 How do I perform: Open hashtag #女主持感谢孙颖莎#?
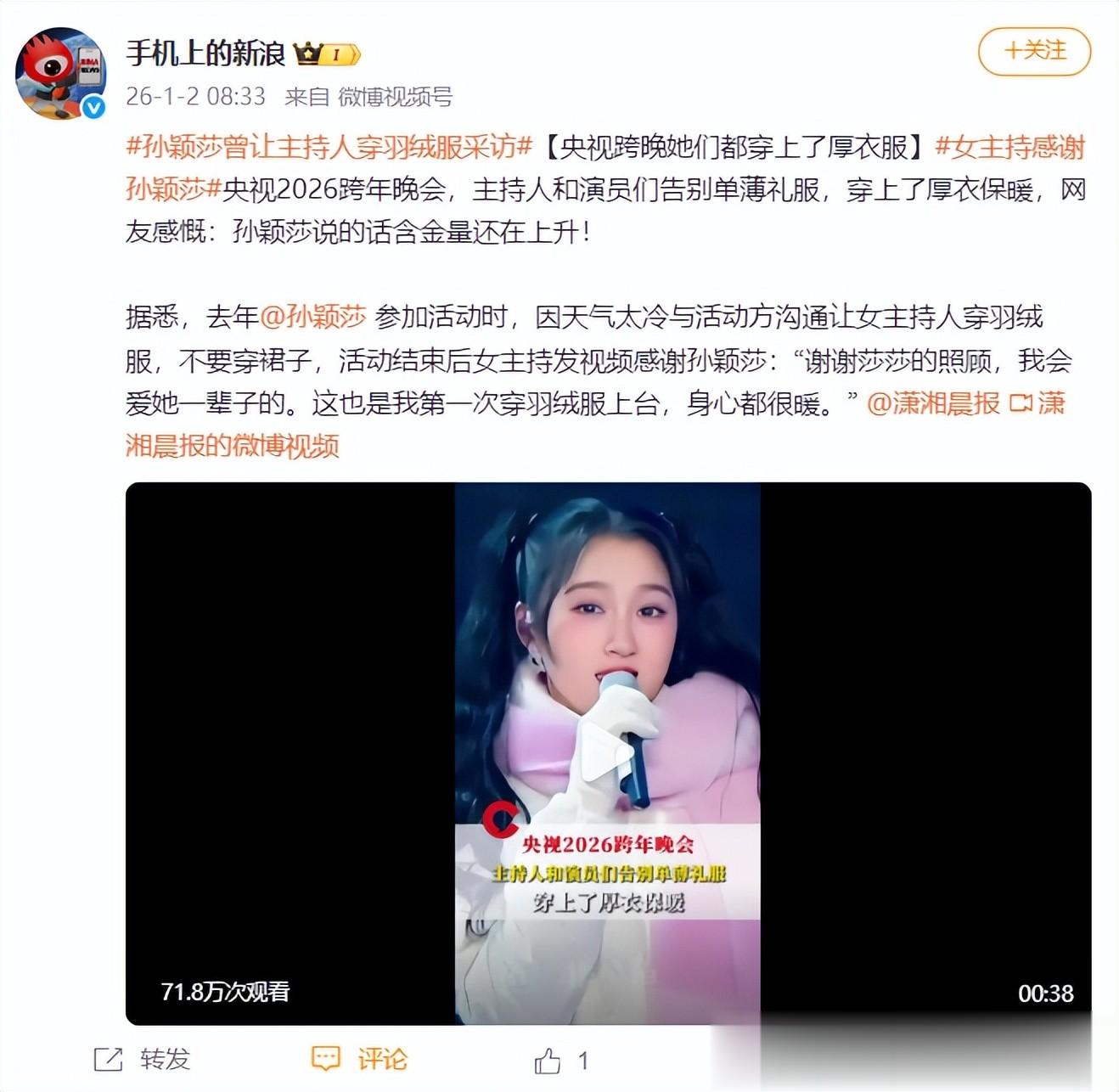click(1009, 147)
